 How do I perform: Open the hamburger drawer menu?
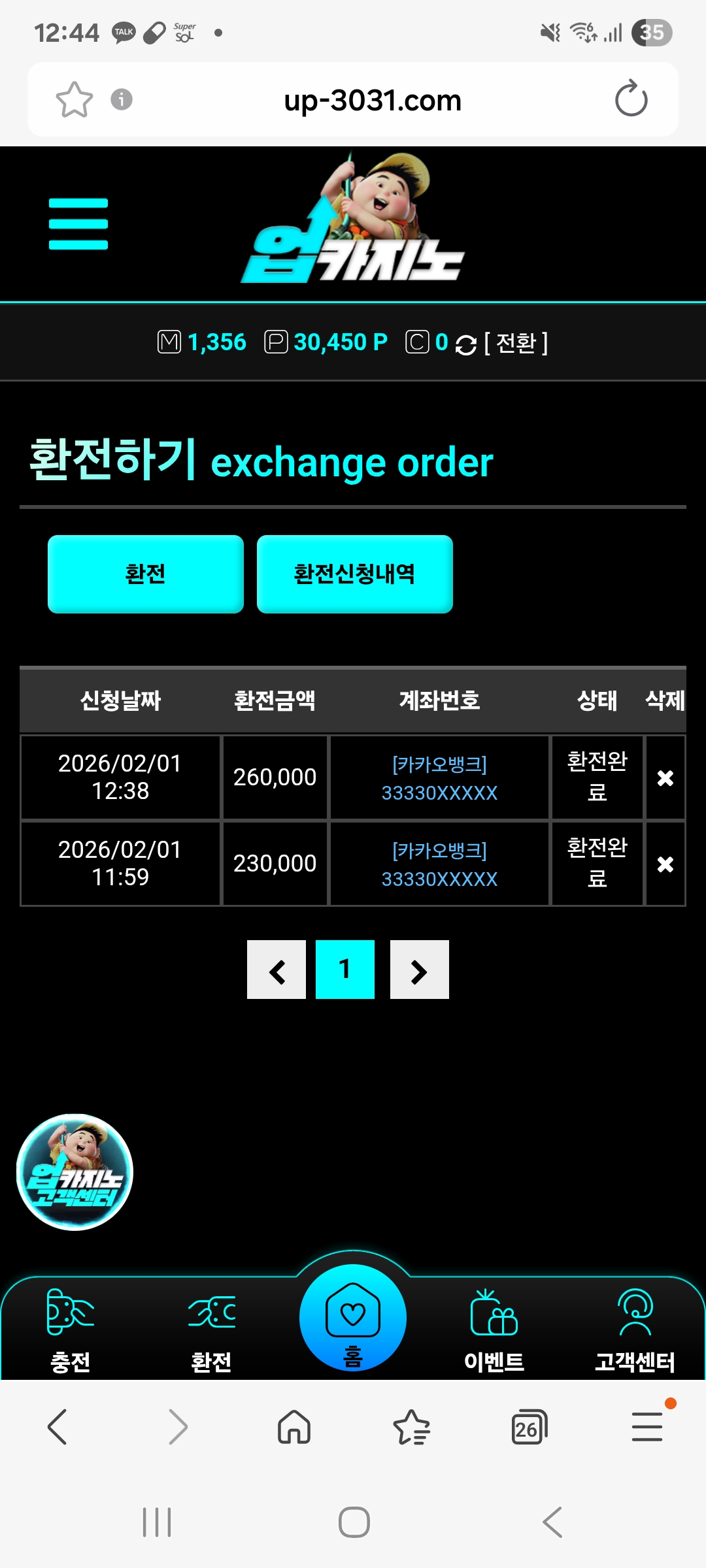tap(78, 223)
